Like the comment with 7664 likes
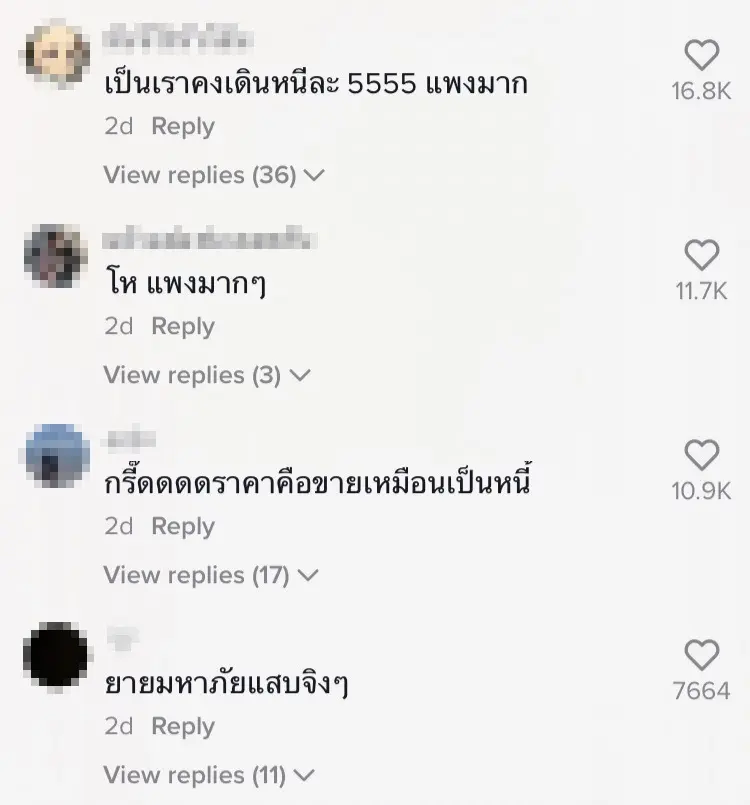This screenshot has width=750, height=805. pos(701,656)
